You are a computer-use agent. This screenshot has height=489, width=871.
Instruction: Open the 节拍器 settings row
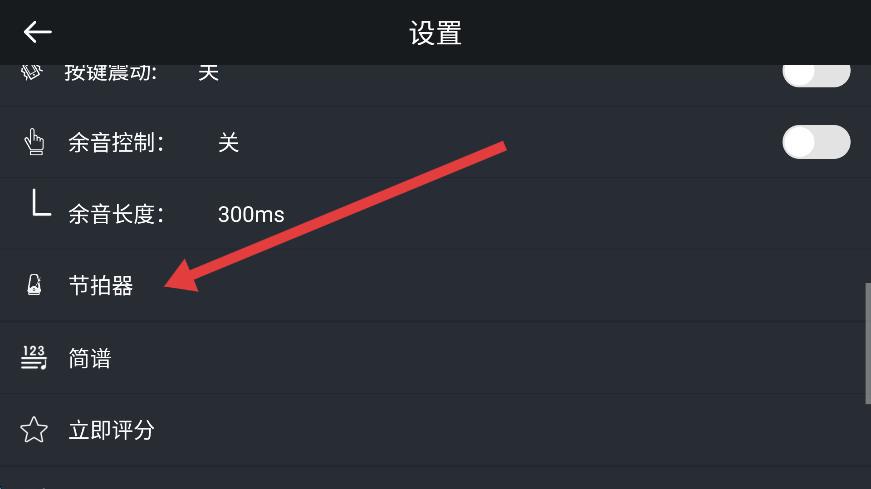click(100, 286)
